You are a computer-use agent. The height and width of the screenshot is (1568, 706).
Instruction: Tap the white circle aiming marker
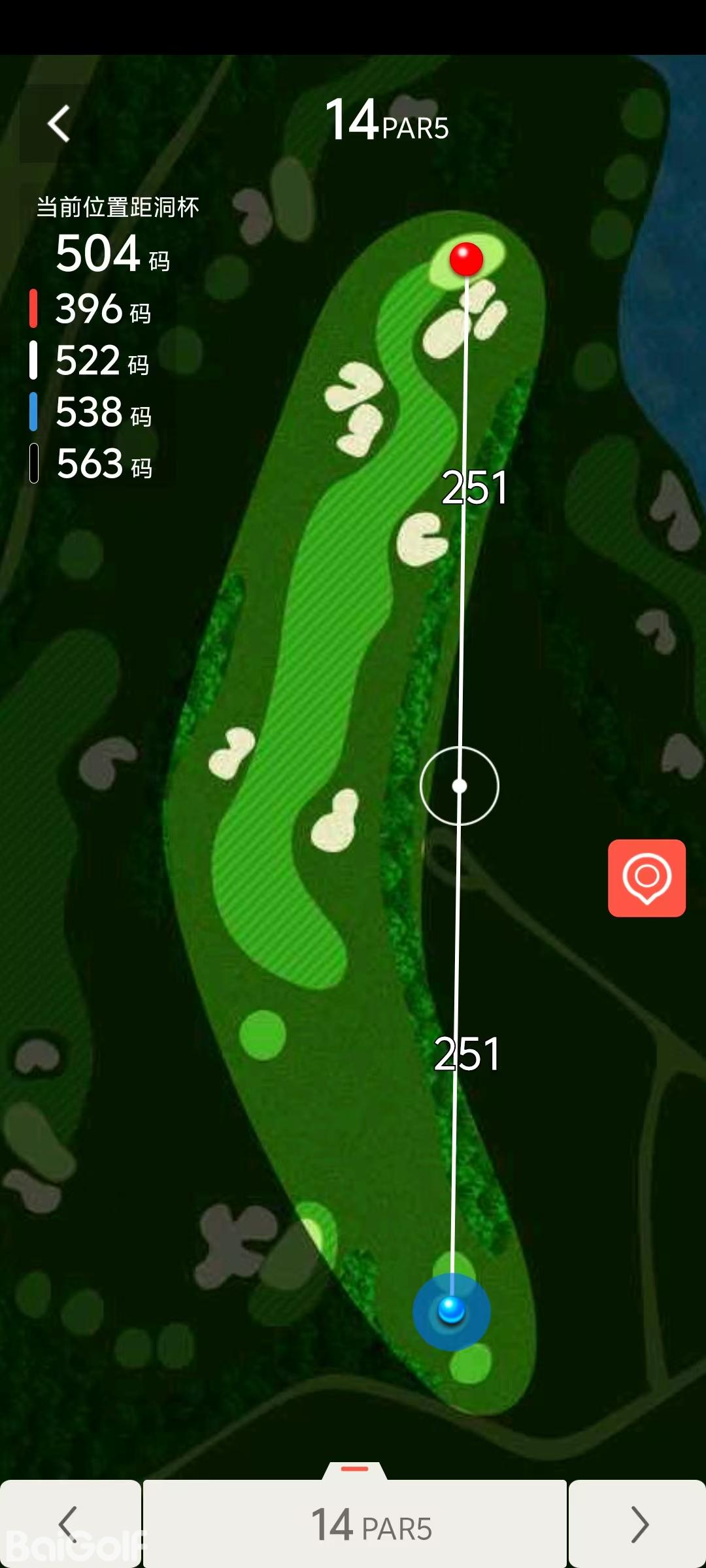[x=460, y=786]
